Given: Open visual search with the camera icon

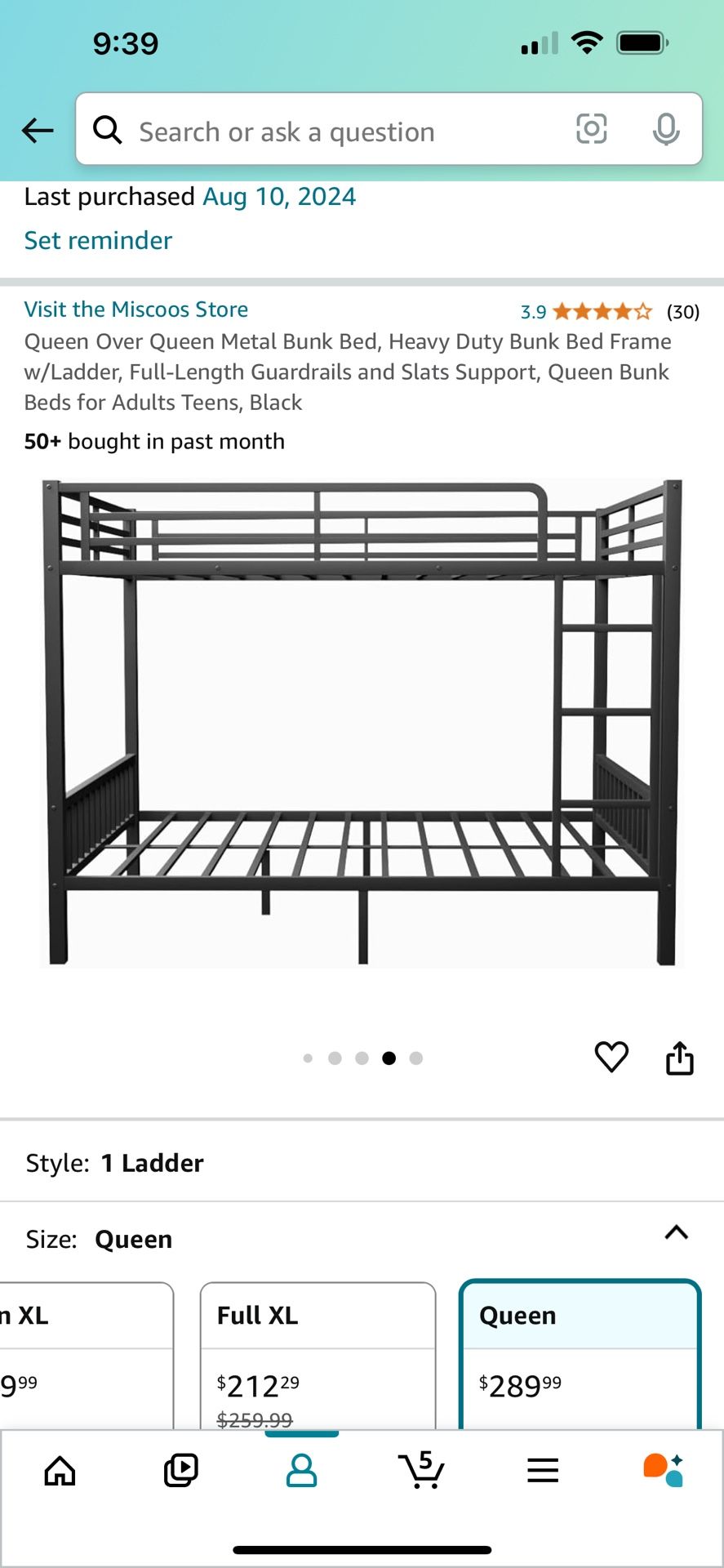Looking at the screenshot, I should click(591, 130).
